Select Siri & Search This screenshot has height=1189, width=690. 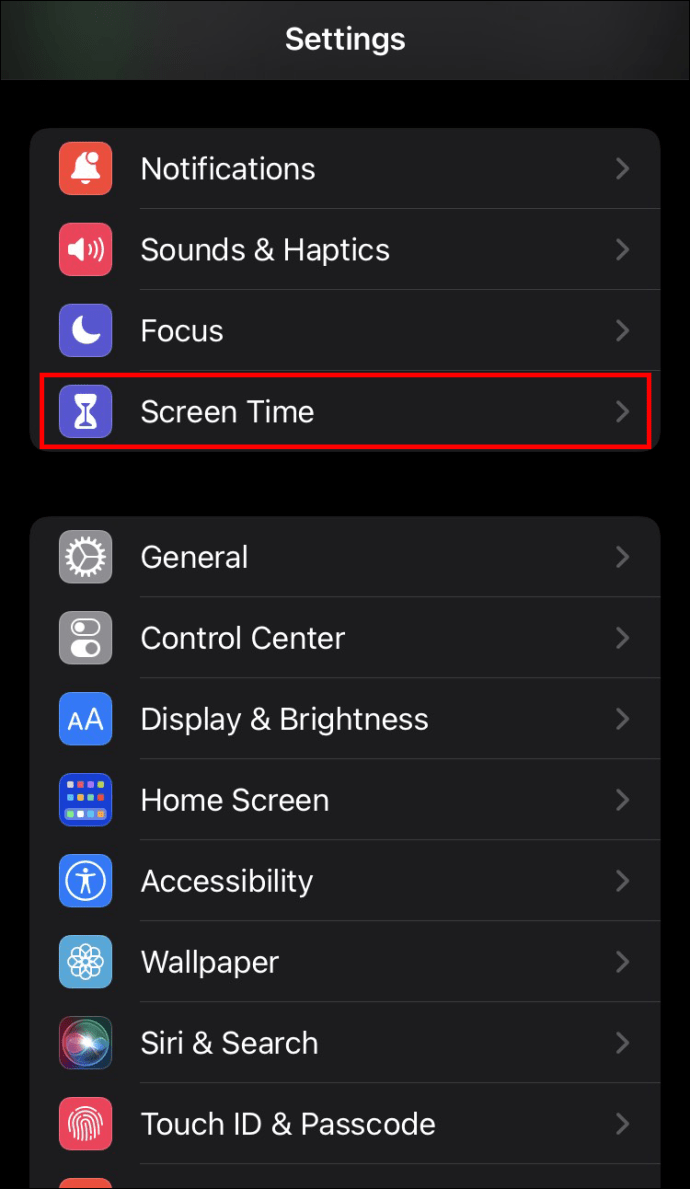click(345, 1043)
